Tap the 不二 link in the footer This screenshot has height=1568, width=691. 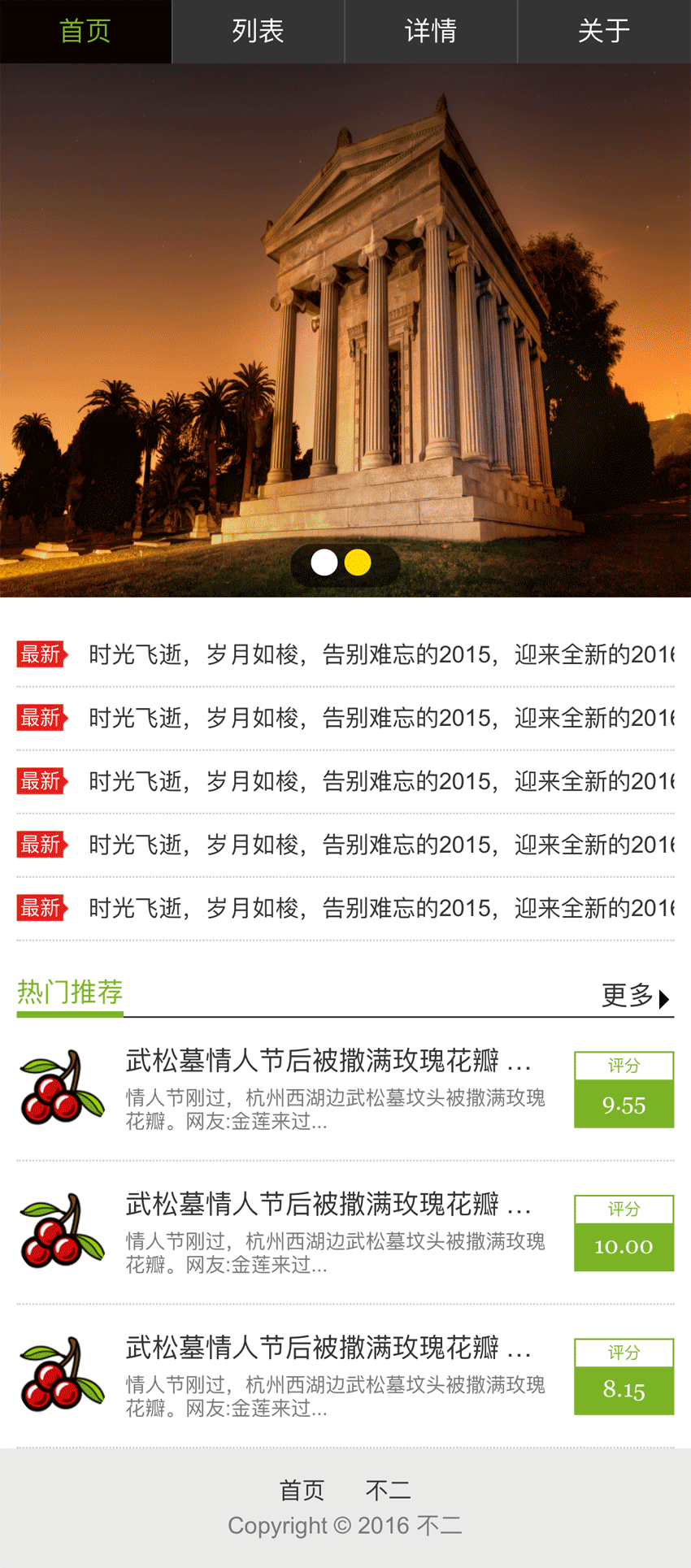pyautogui.click(x=388, y=1490)
